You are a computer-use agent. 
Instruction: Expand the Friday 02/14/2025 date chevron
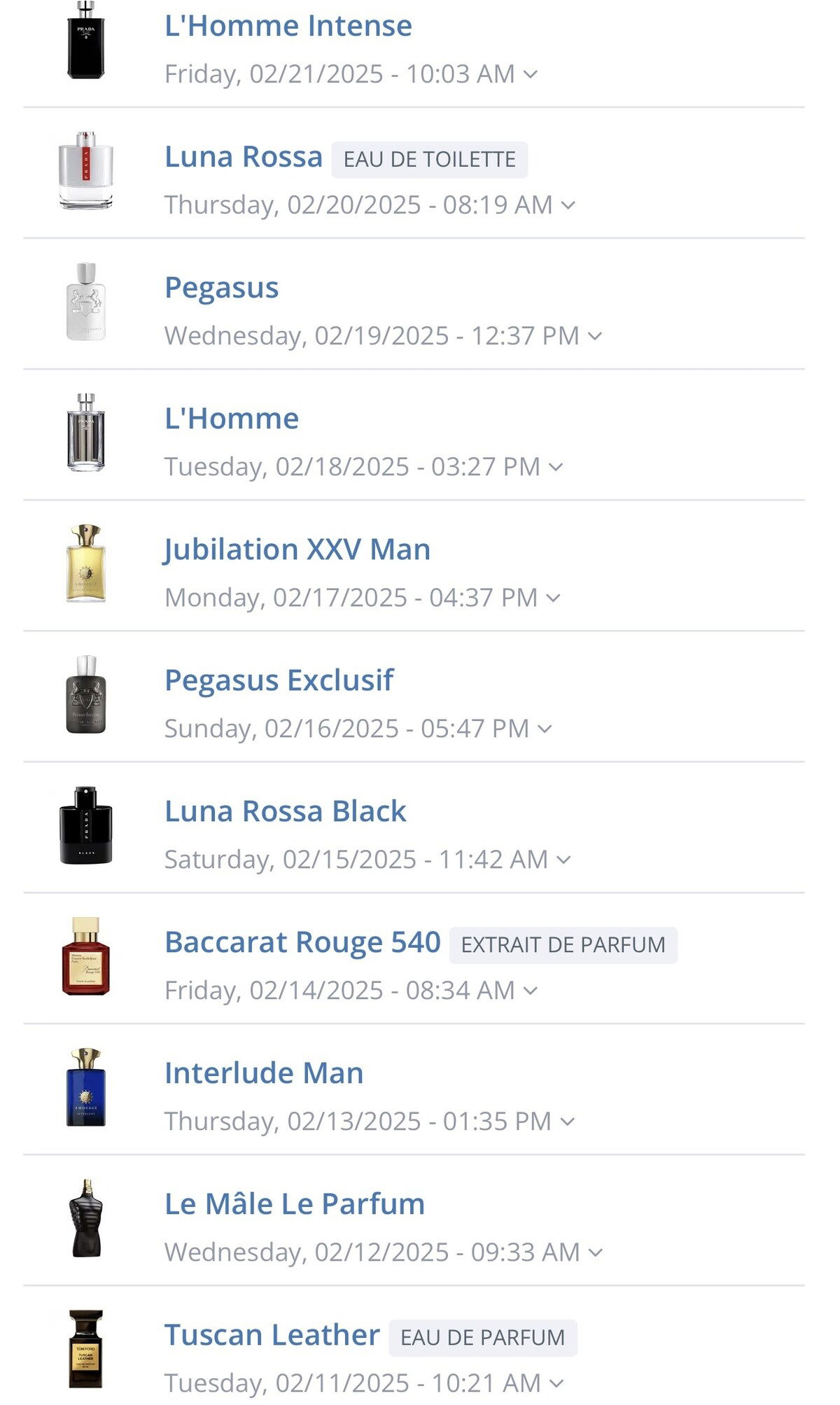click(531, 991)
